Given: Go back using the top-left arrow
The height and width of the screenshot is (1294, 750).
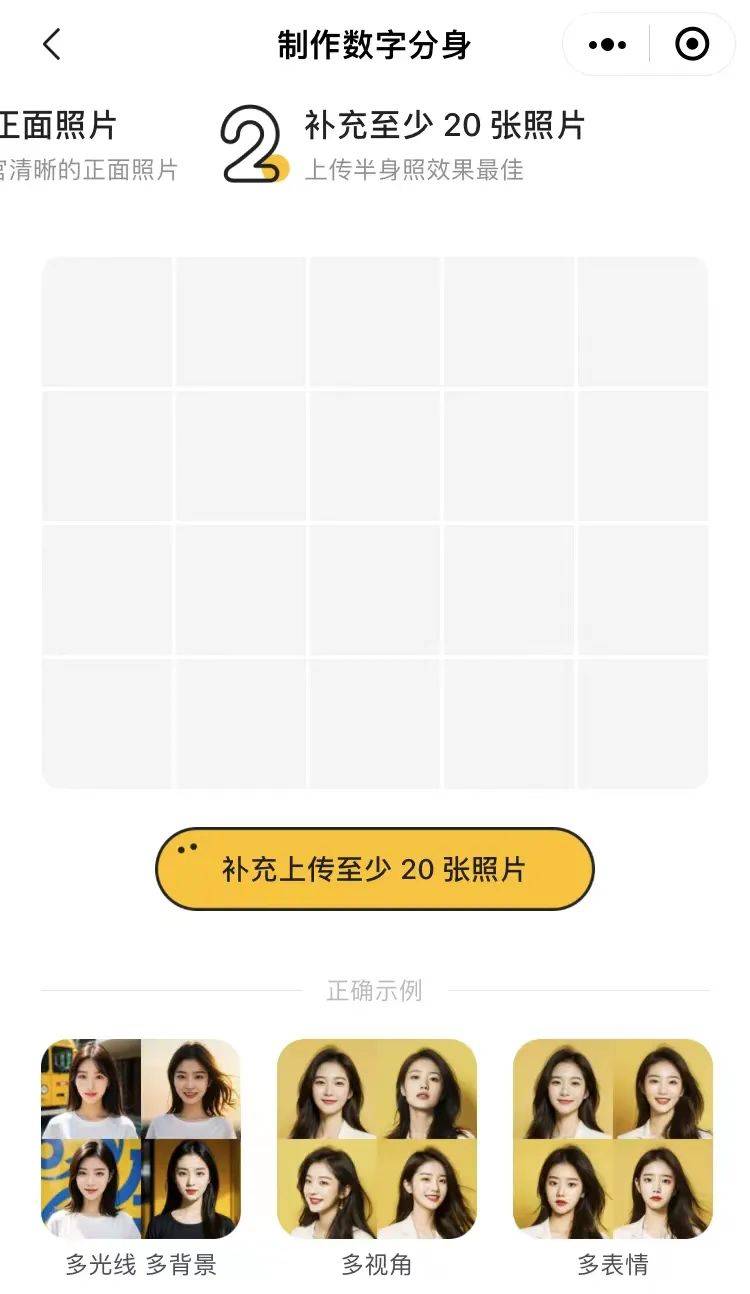Looking at the screenshot, I should (x=52, y=44).
